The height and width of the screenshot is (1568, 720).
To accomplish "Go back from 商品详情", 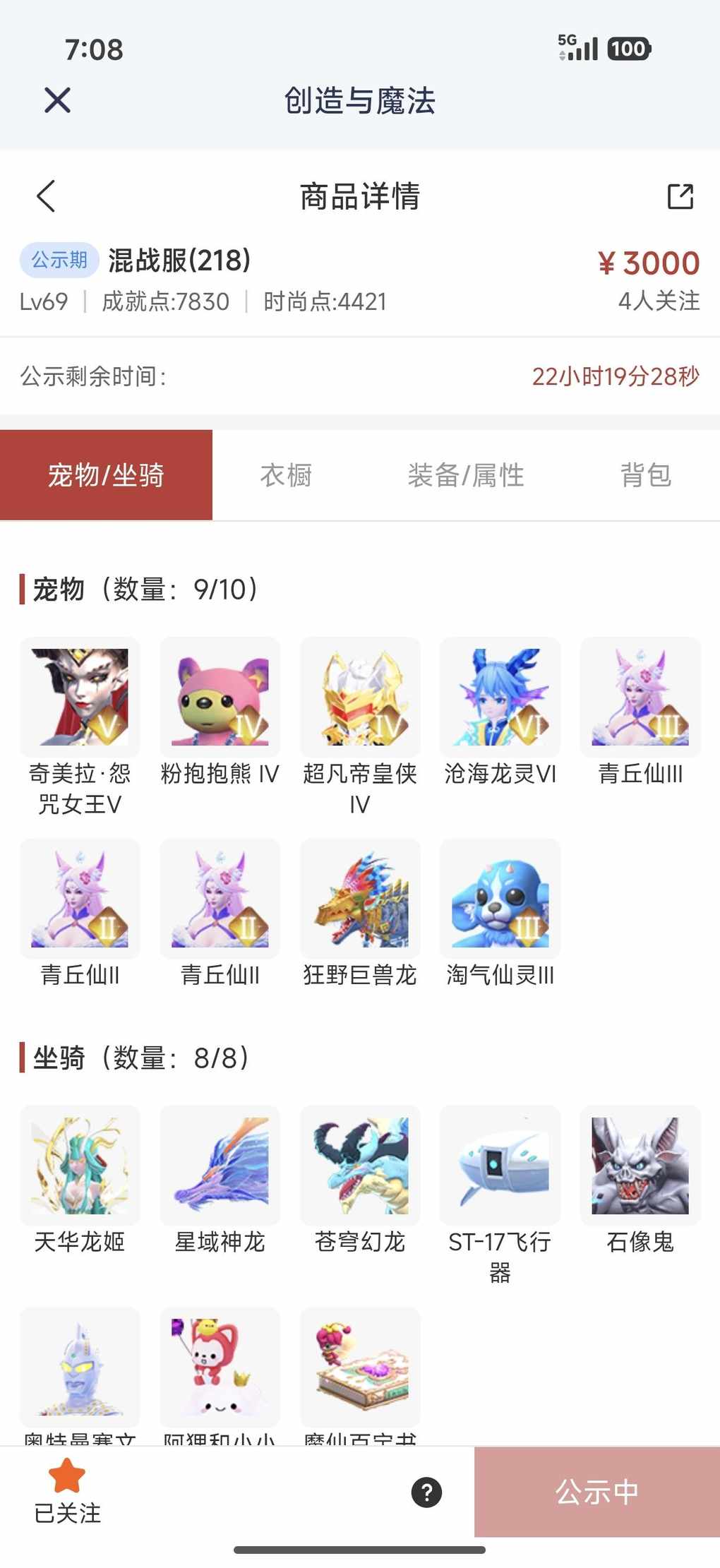I will tap(46, 196).
